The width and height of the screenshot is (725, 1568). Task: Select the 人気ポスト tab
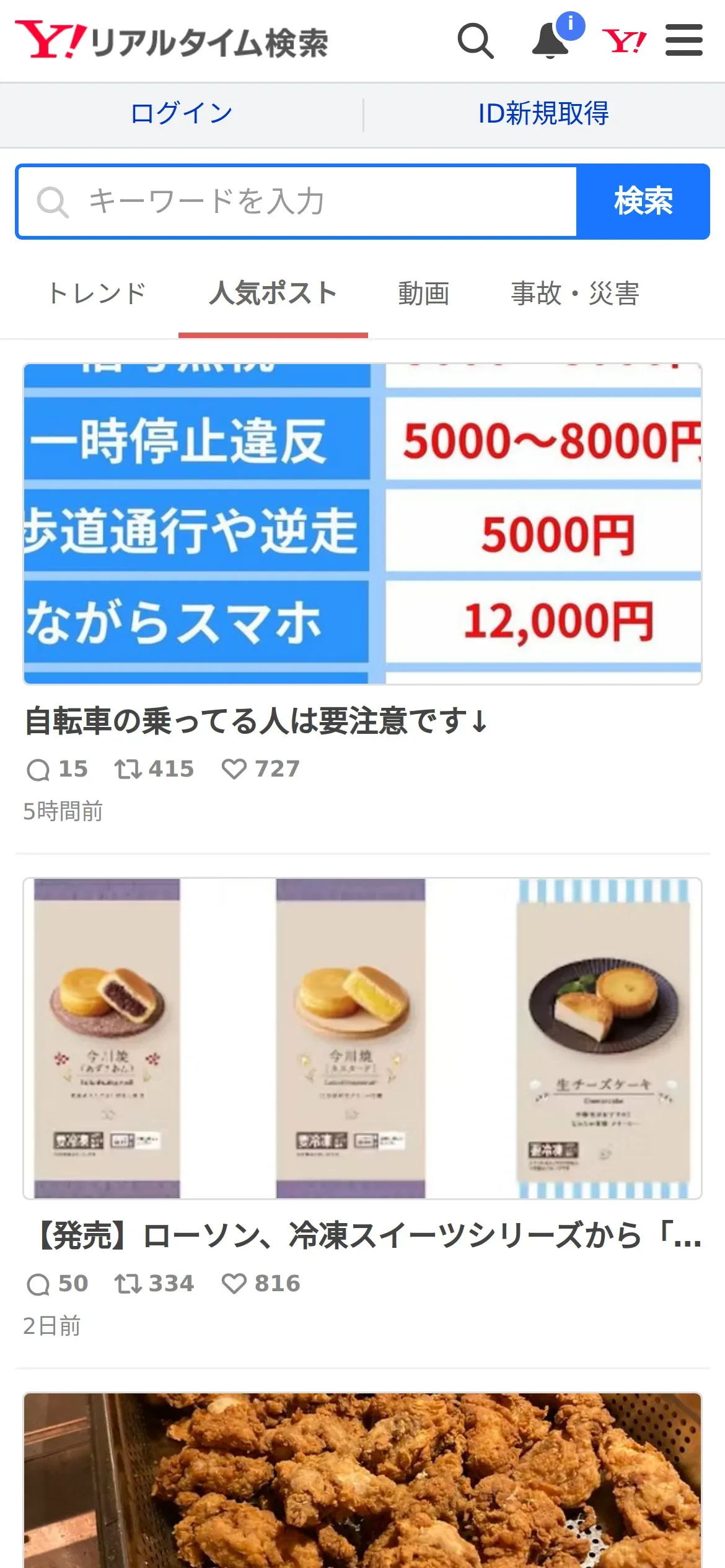tap(273, 294)
